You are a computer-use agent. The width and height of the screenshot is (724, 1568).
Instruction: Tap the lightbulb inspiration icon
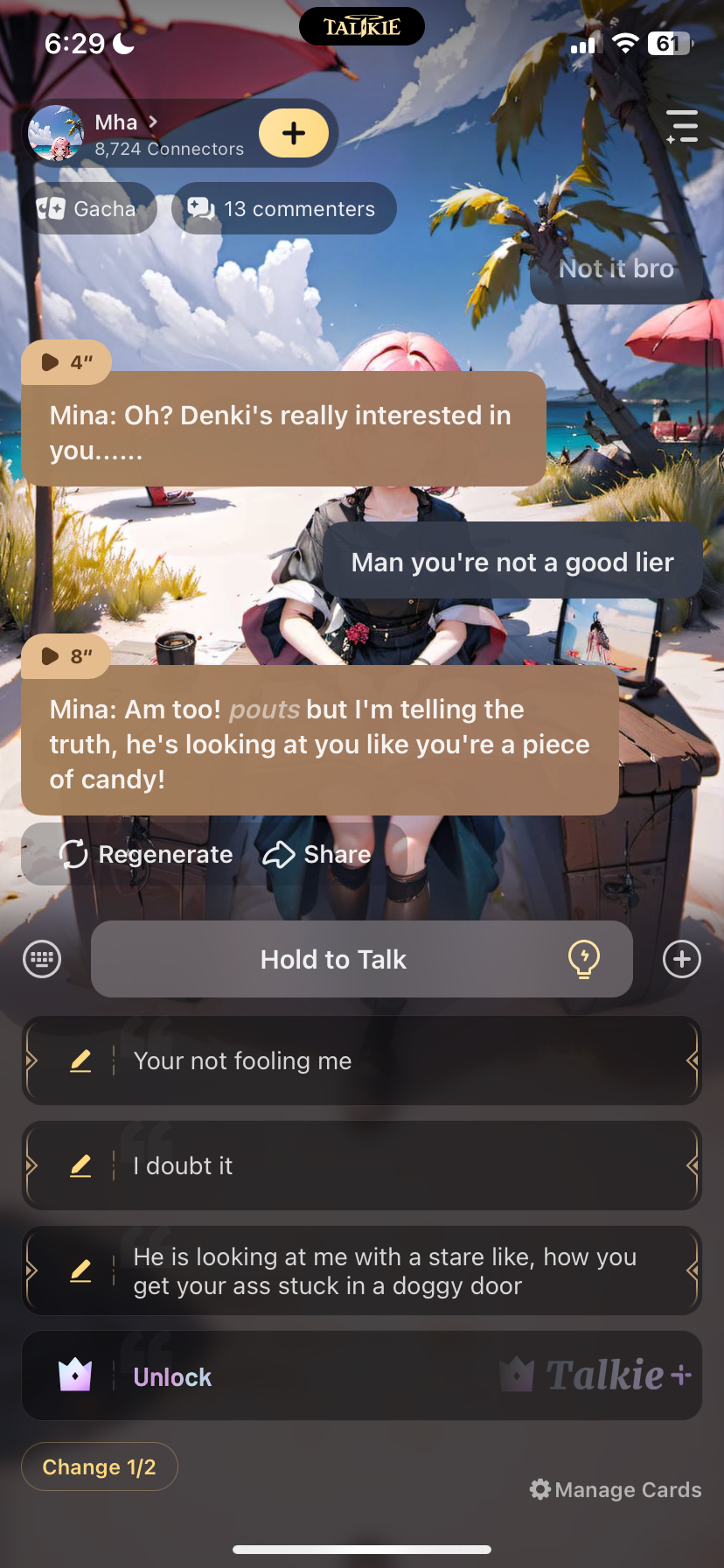click(583, 959)
